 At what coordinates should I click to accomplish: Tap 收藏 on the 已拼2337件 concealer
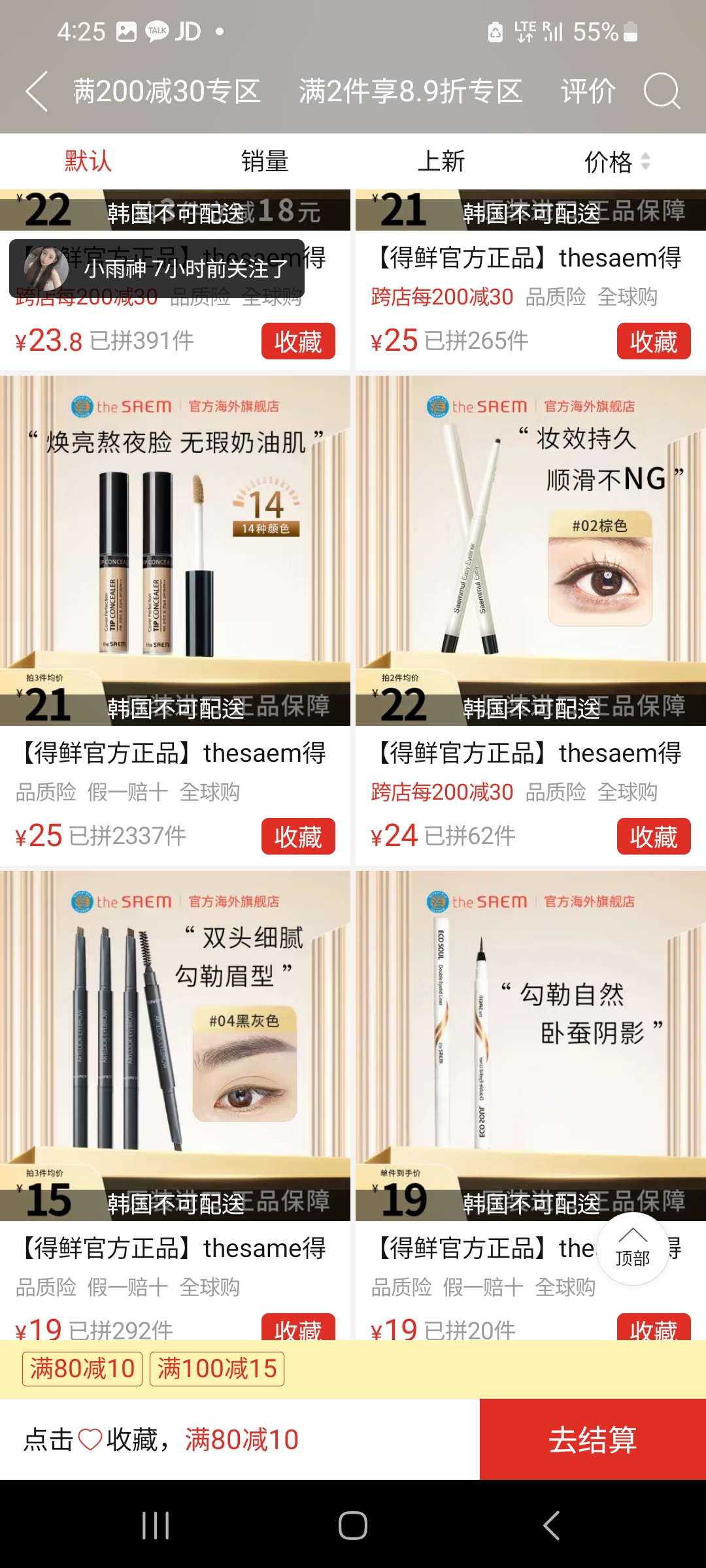pyautogui.click(x=298, y=836)
